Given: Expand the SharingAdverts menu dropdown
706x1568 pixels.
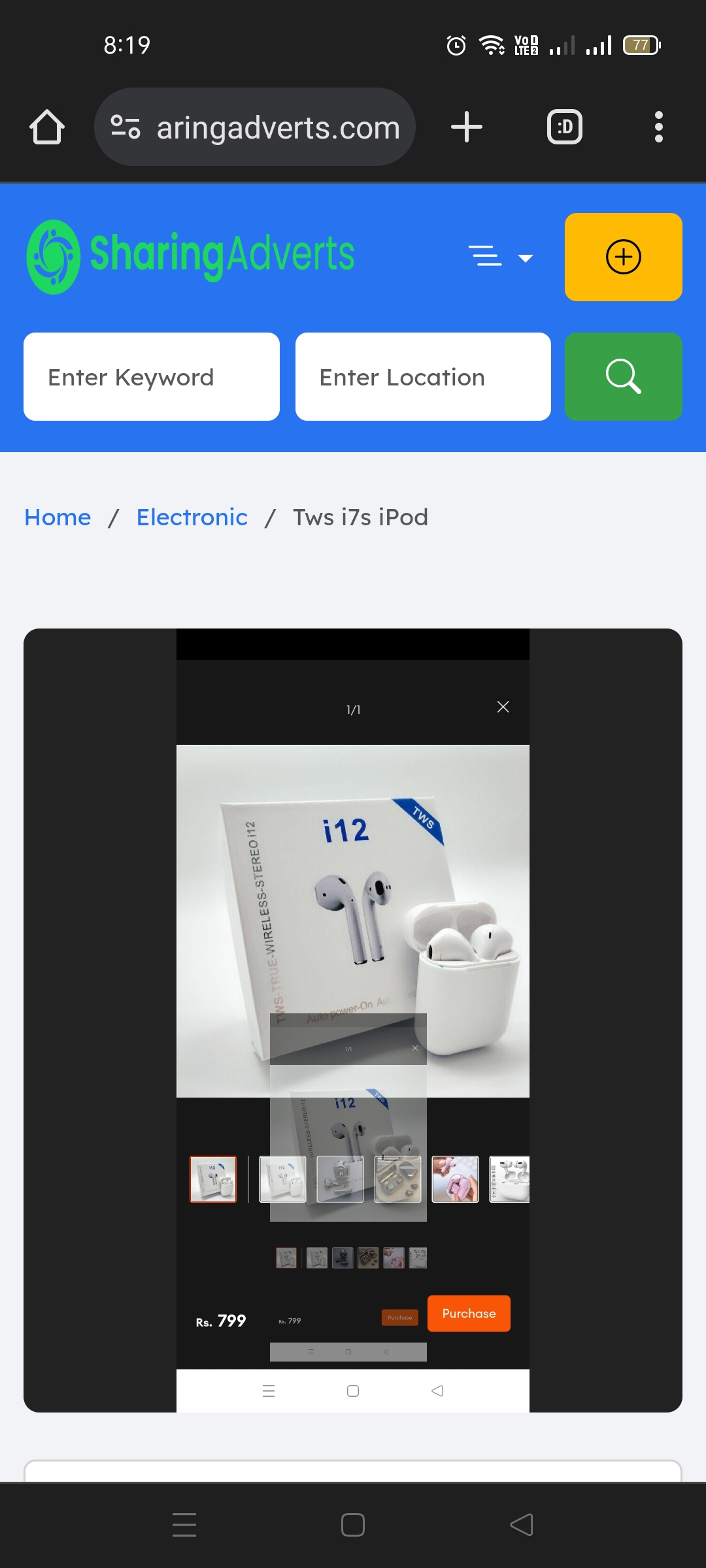Looking at the screenshot, I should coord(501,257).
